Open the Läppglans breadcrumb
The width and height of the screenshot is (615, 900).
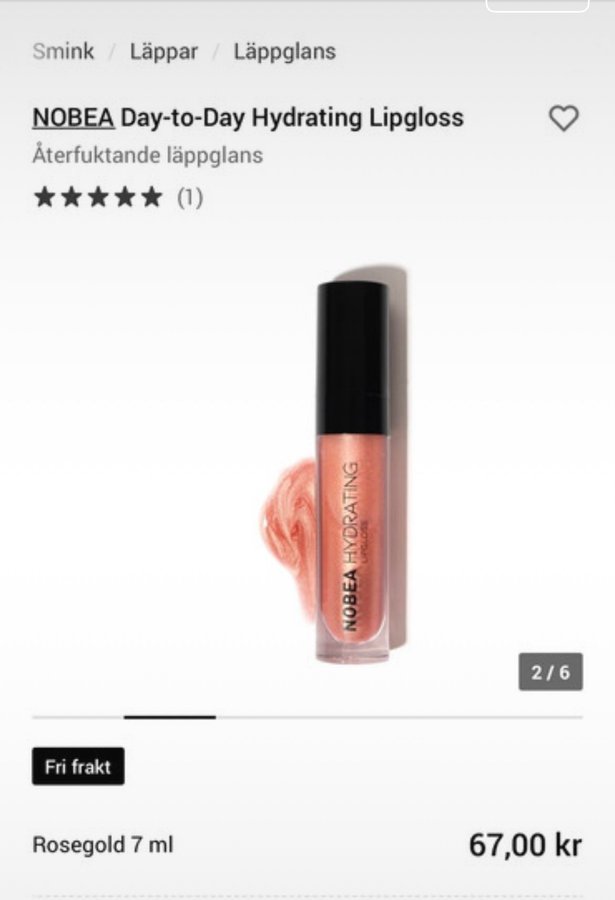(284, 51)
